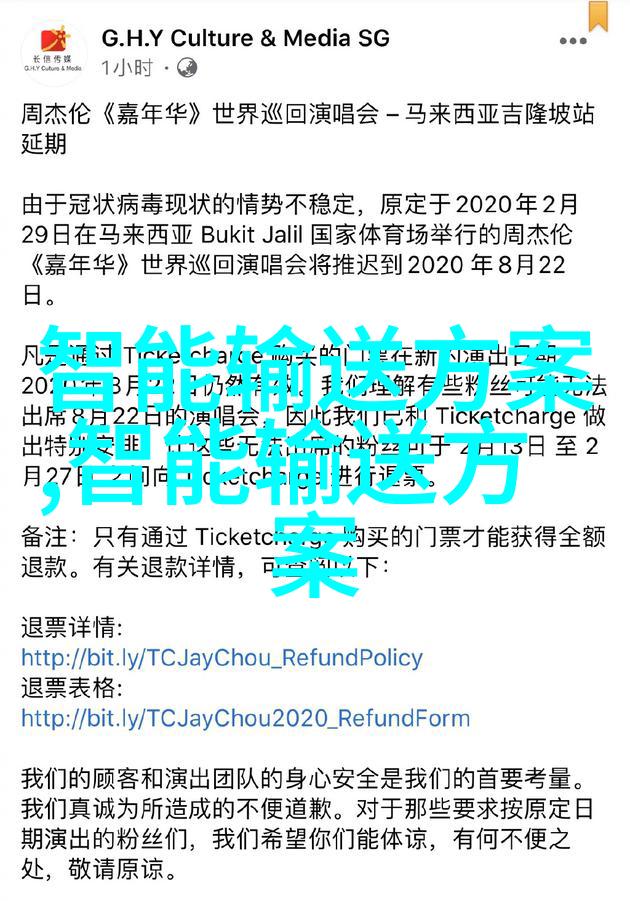
Task: Open the TCJayChou_RefundPolicy link
Action: click(x=221, y=658)
